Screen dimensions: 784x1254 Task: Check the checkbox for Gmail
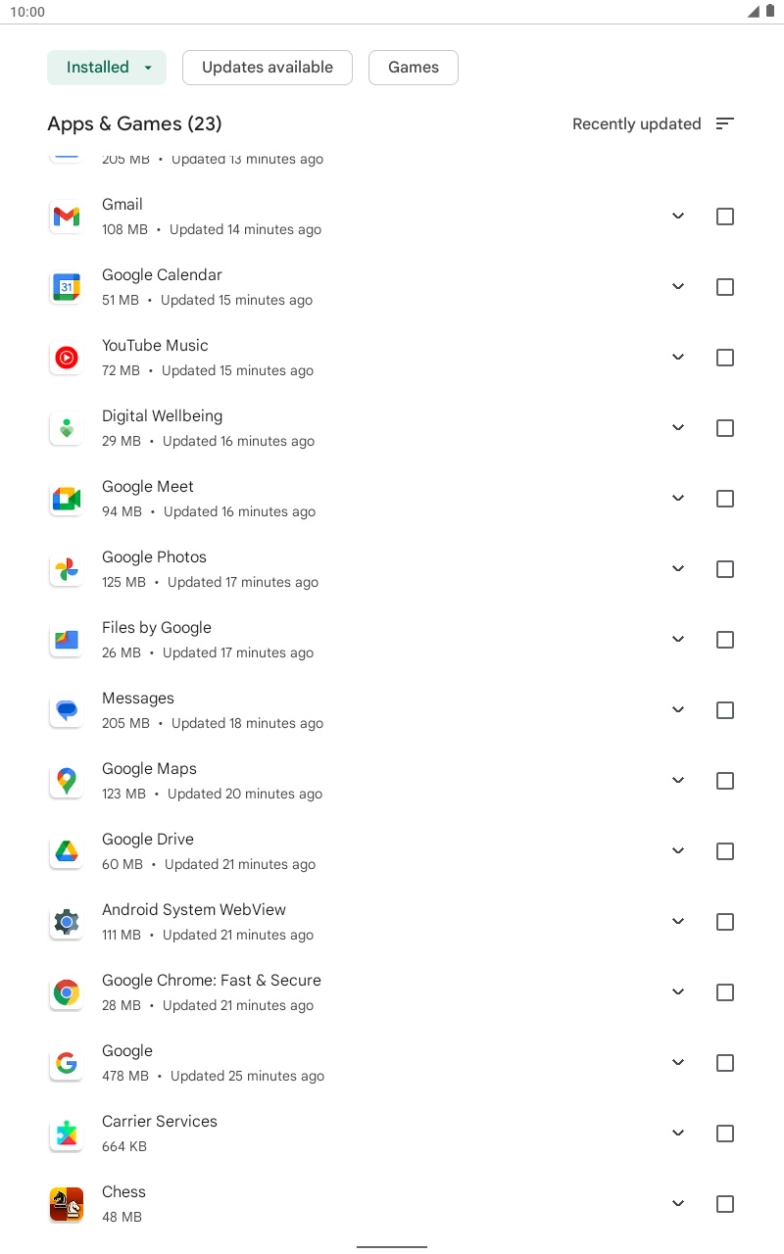tap(725, 216)
